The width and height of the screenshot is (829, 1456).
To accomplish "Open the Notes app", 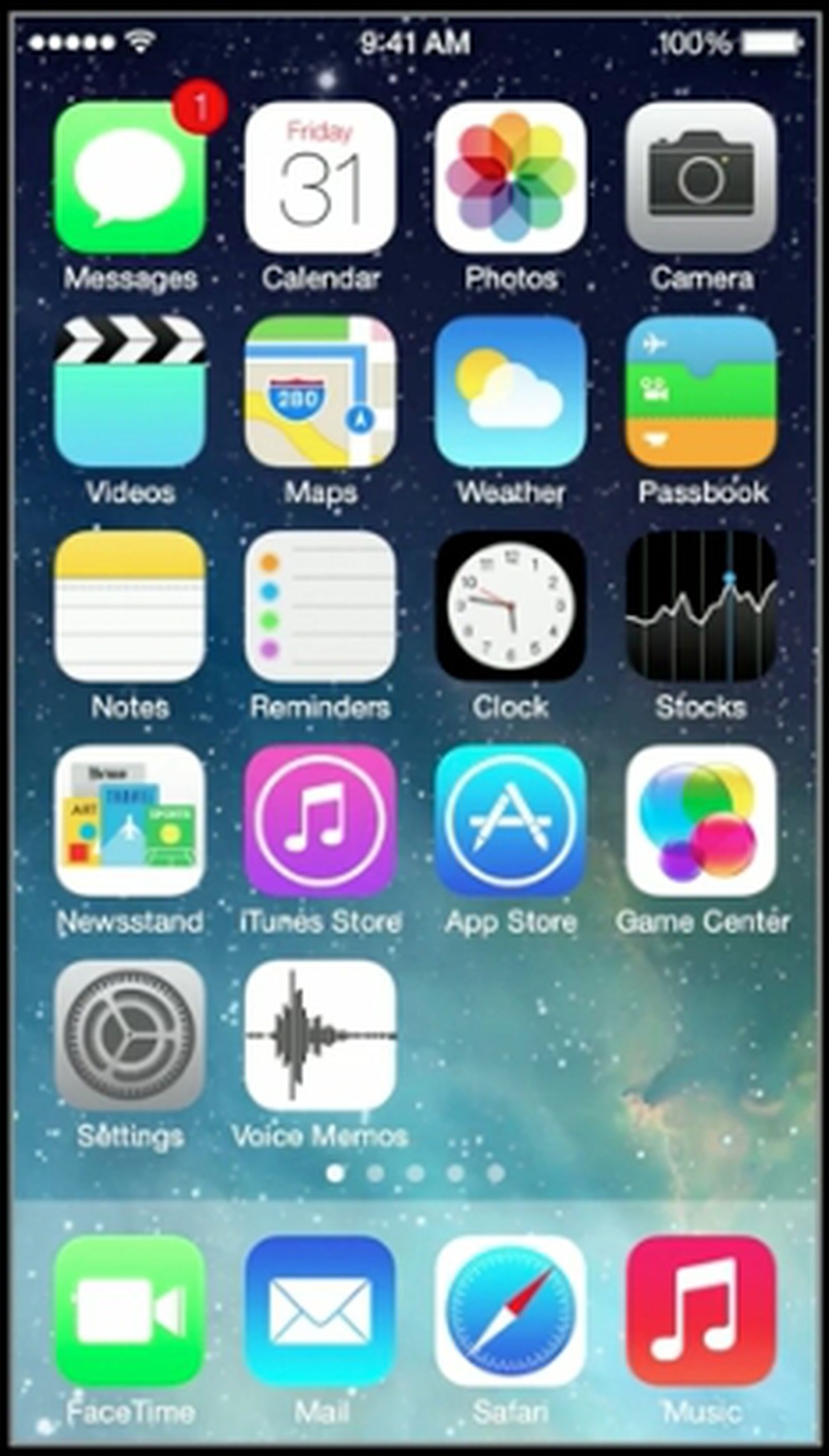I will tap(130, 606).
